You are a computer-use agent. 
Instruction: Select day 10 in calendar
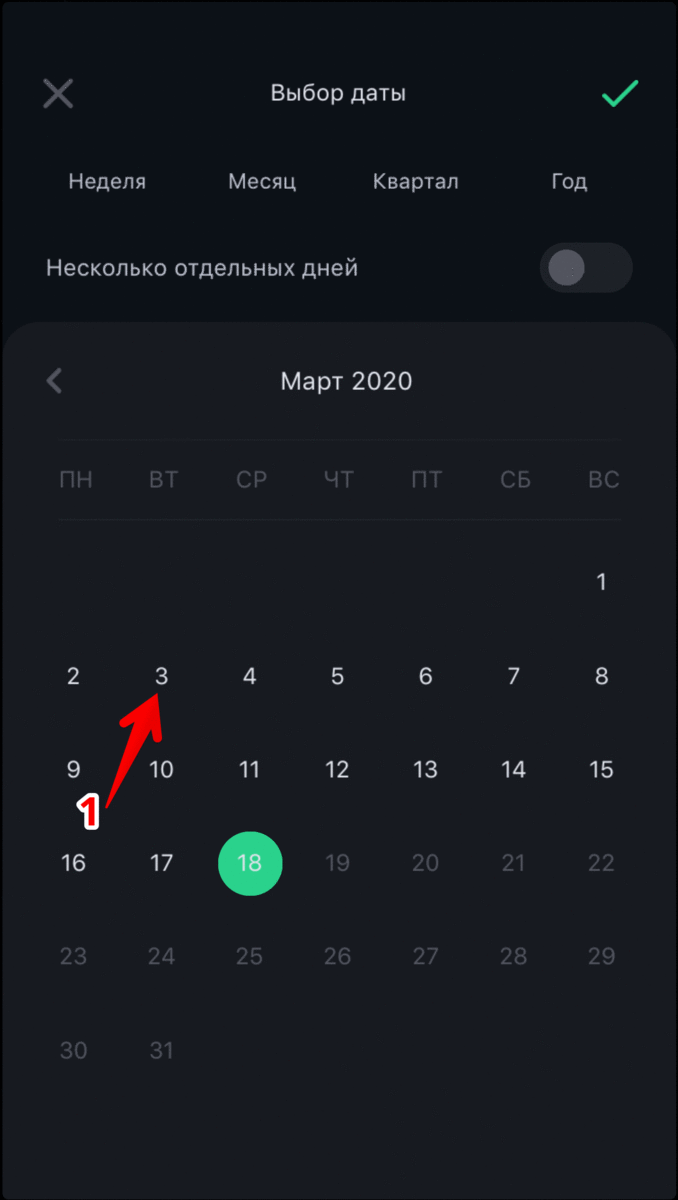pyautogui.click(x=161, y=770)
